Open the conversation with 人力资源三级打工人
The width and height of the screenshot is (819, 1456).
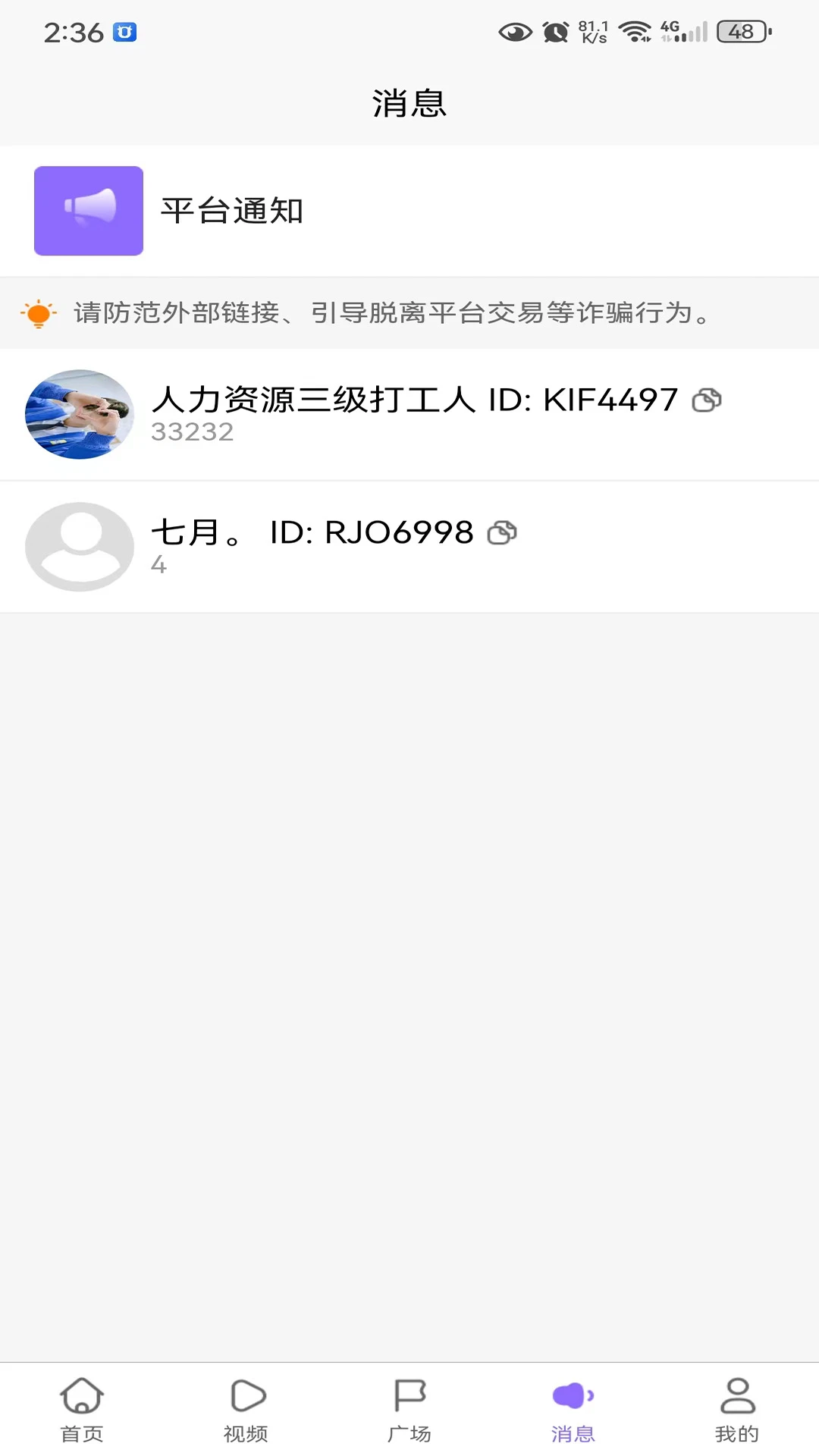pos(379,415)
